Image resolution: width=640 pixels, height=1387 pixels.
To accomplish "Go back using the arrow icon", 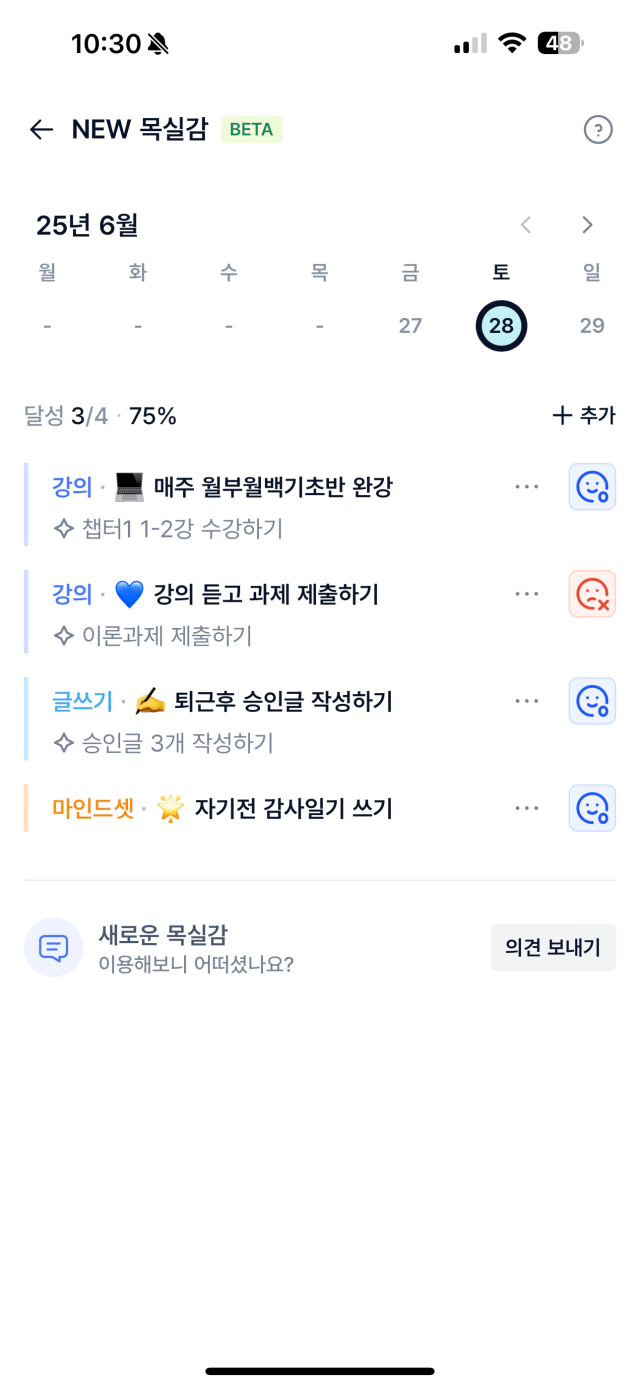I will pyautogui.click(x=41, y=130).
